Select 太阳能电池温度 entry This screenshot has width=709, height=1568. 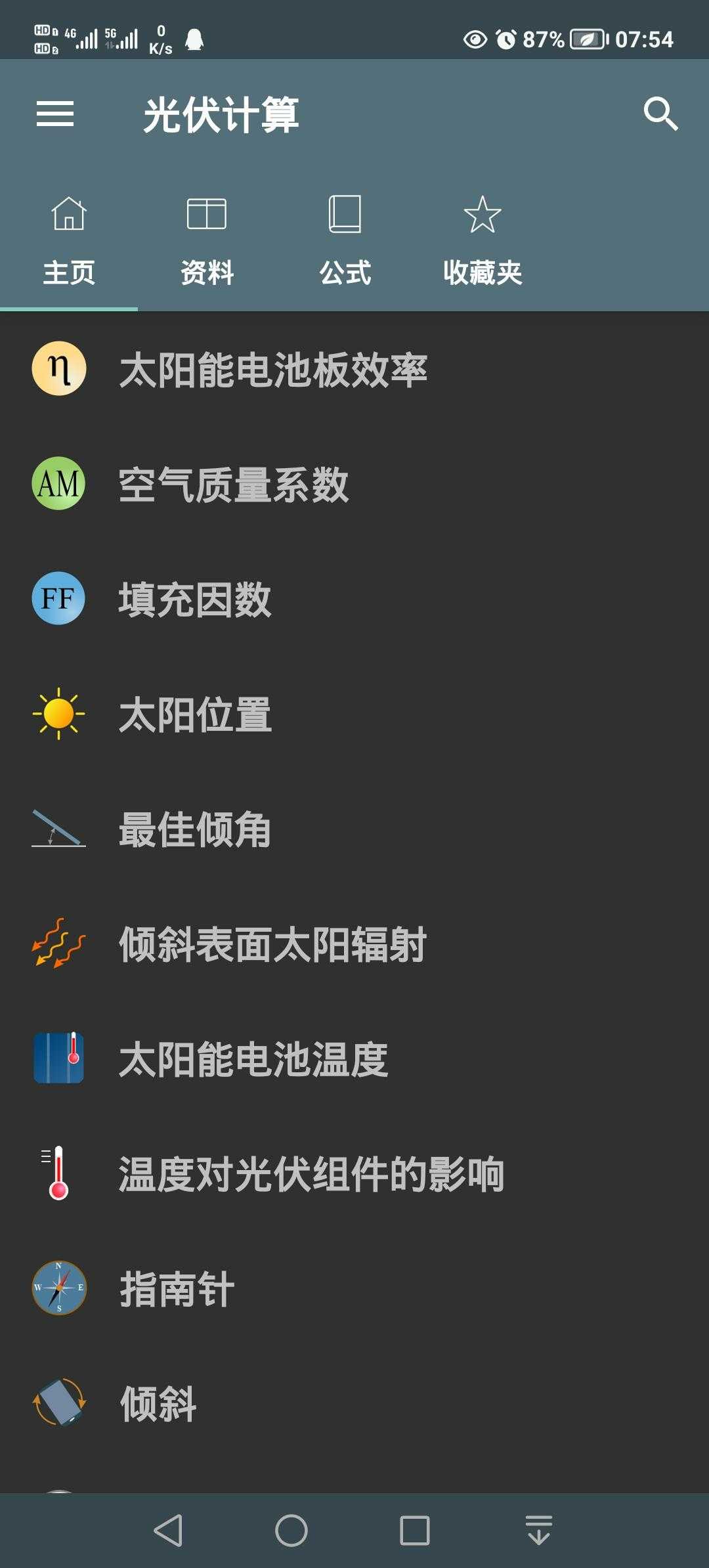(x=253, y=1059)
